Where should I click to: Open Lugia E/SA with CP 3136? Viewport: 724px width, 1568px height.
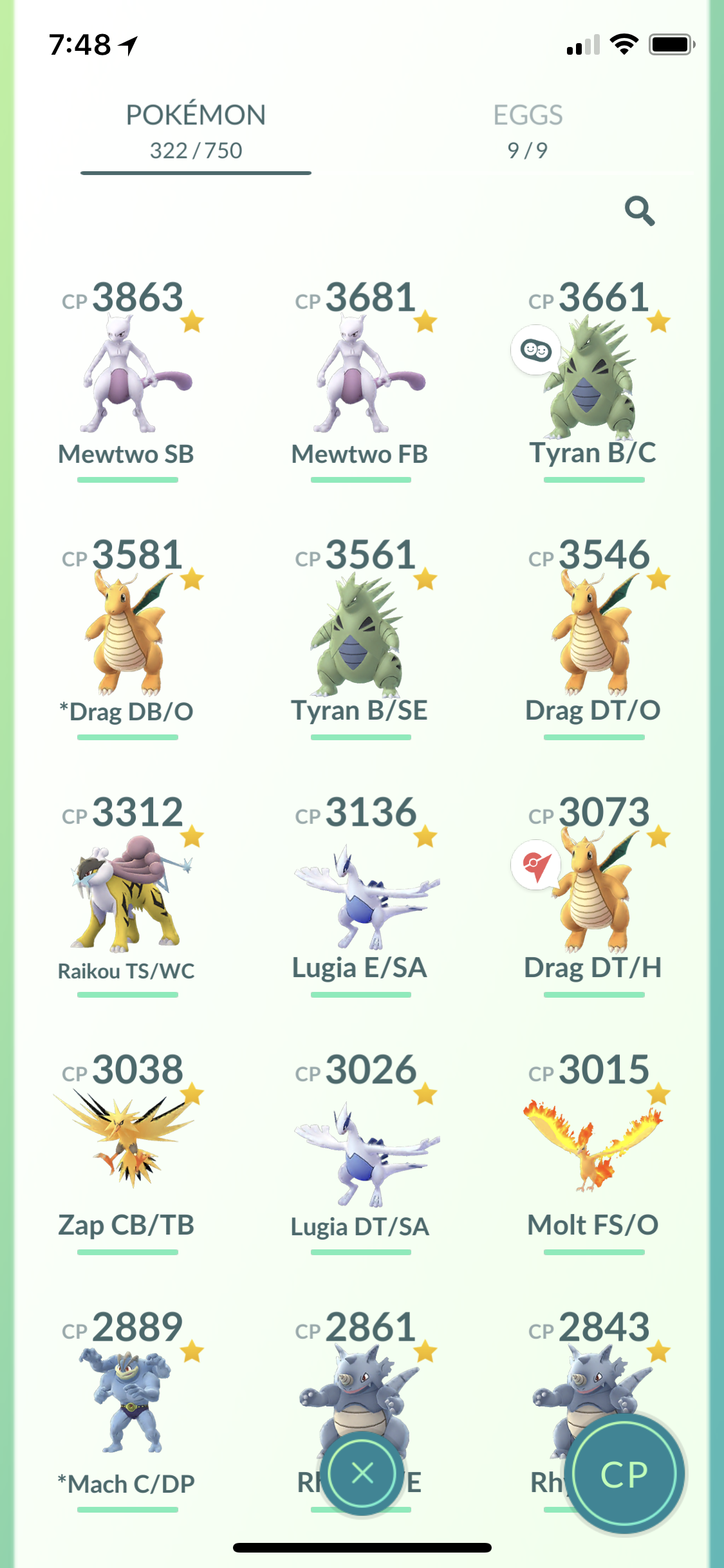(360, 895)
